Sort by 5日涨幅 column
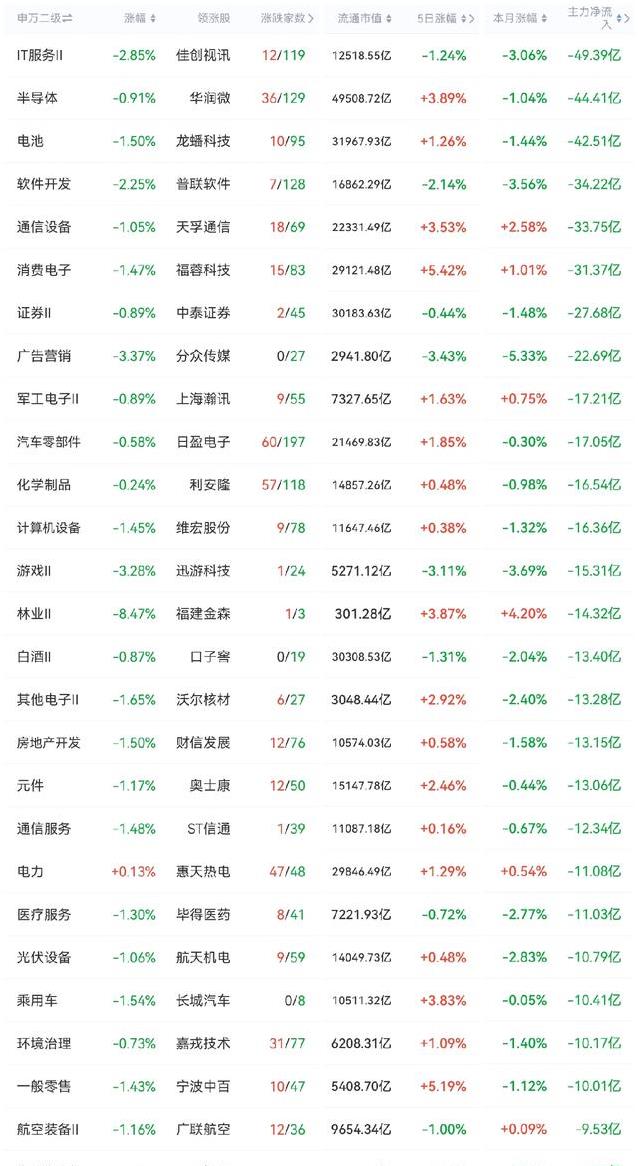Image resolution: width=638 pixels, height=1166 pixels. [443, 18]
